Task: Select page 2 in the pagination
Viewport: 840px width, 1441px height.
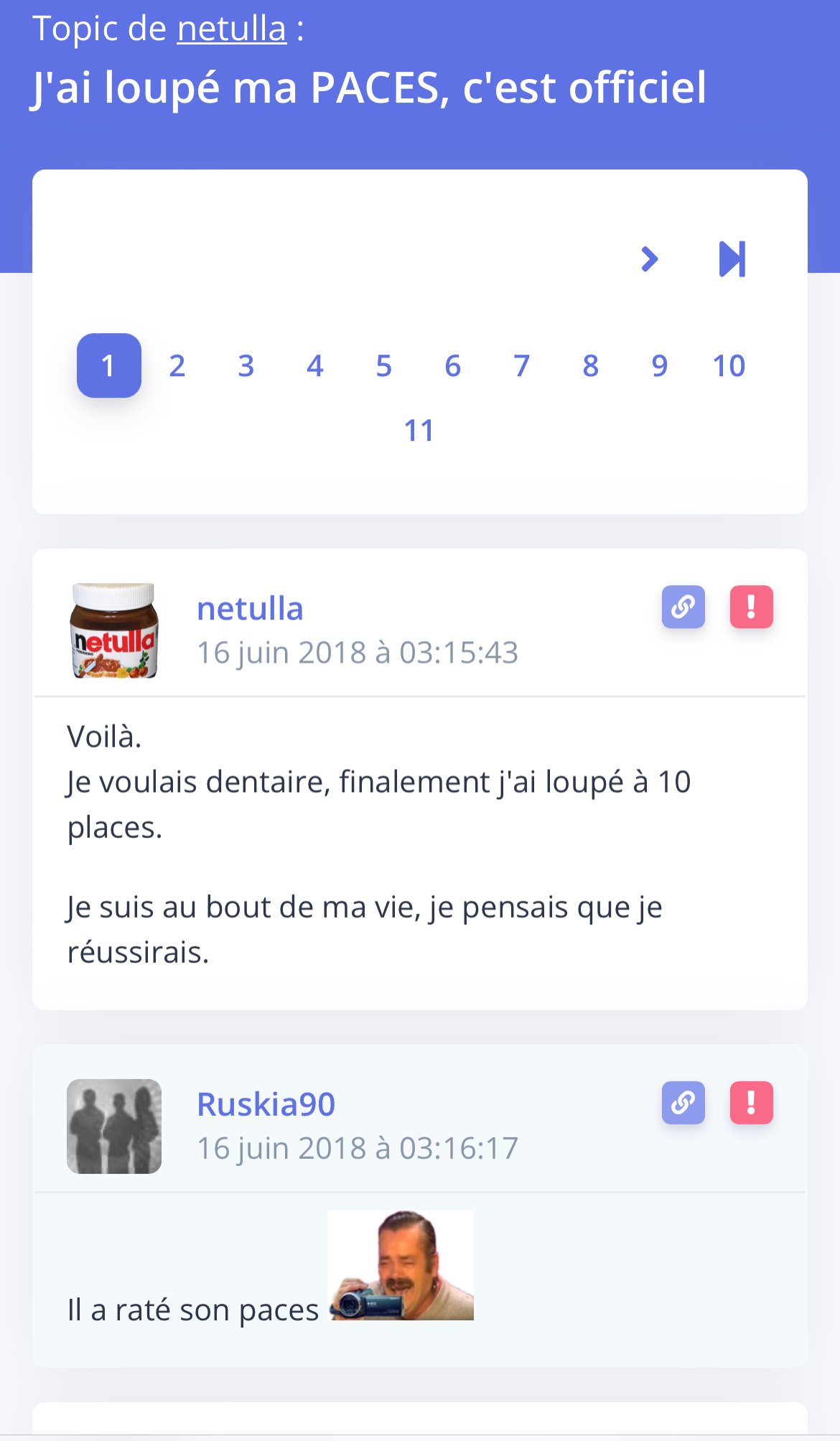Action: pos(177,366)
